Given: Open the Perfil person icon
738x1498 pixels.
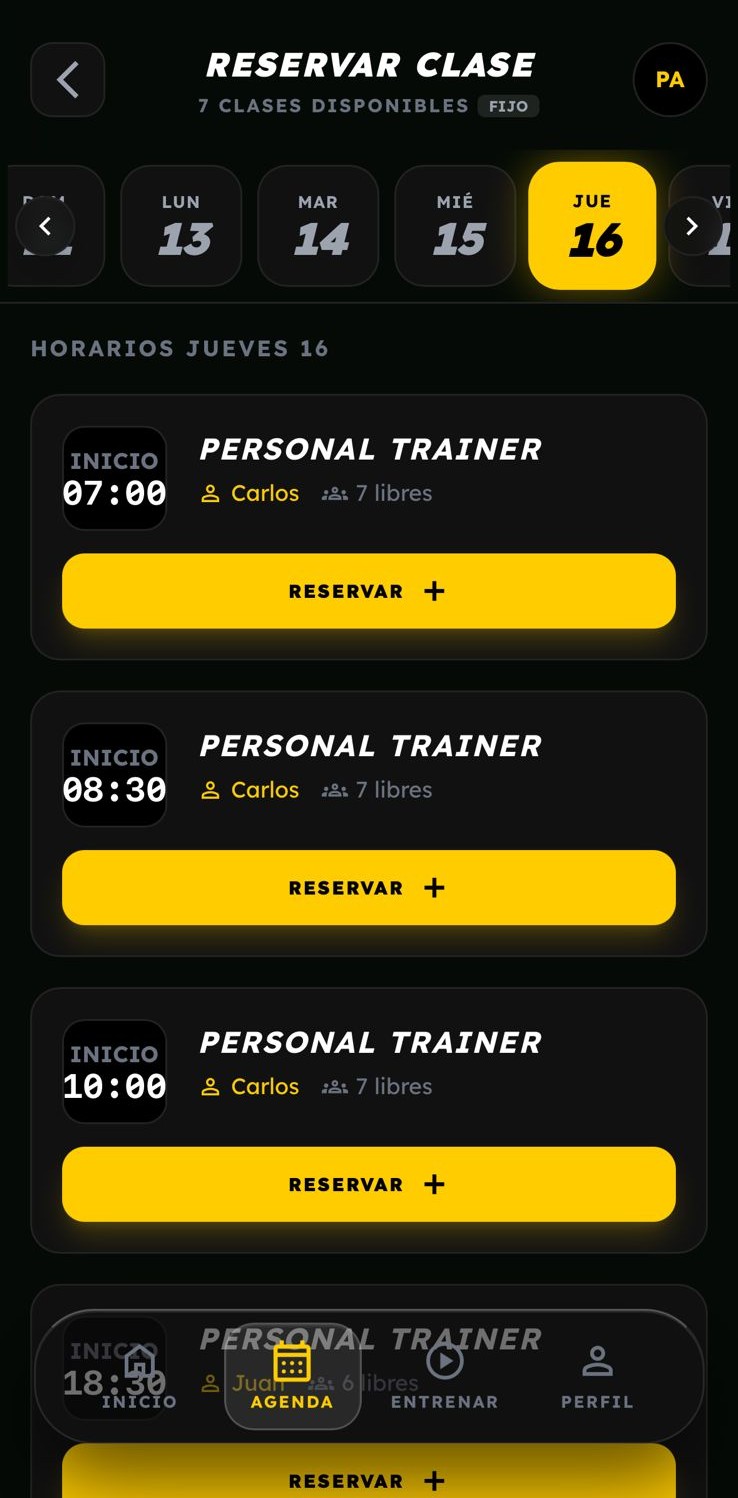Looking at the screenshot, I should point(597,1358).
